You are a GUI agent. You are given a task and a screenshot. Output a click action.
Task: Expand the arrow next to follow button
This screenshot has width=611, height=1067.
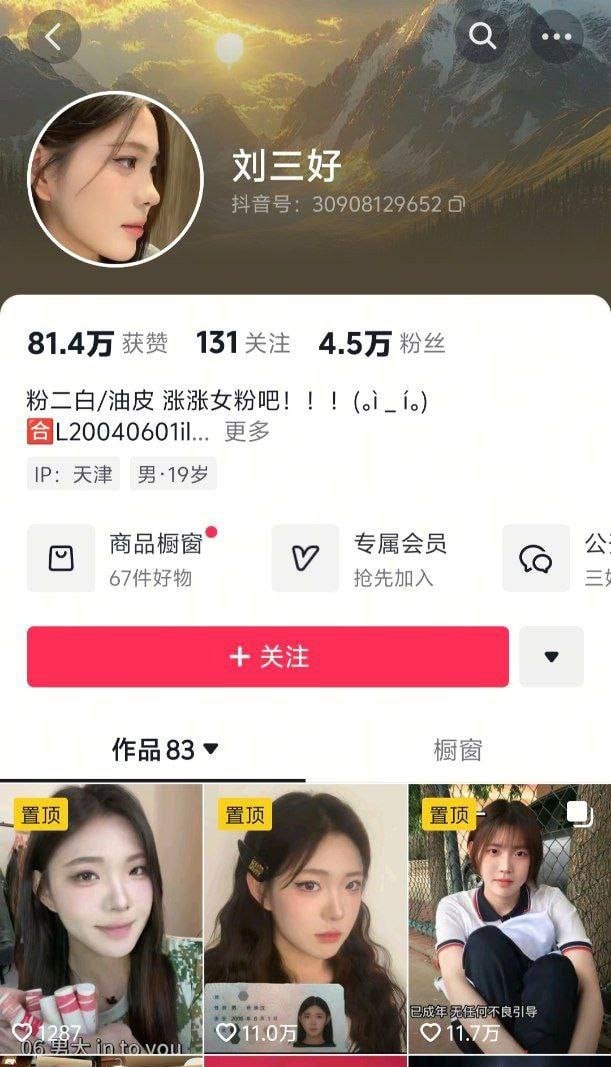tap(551, 657)
